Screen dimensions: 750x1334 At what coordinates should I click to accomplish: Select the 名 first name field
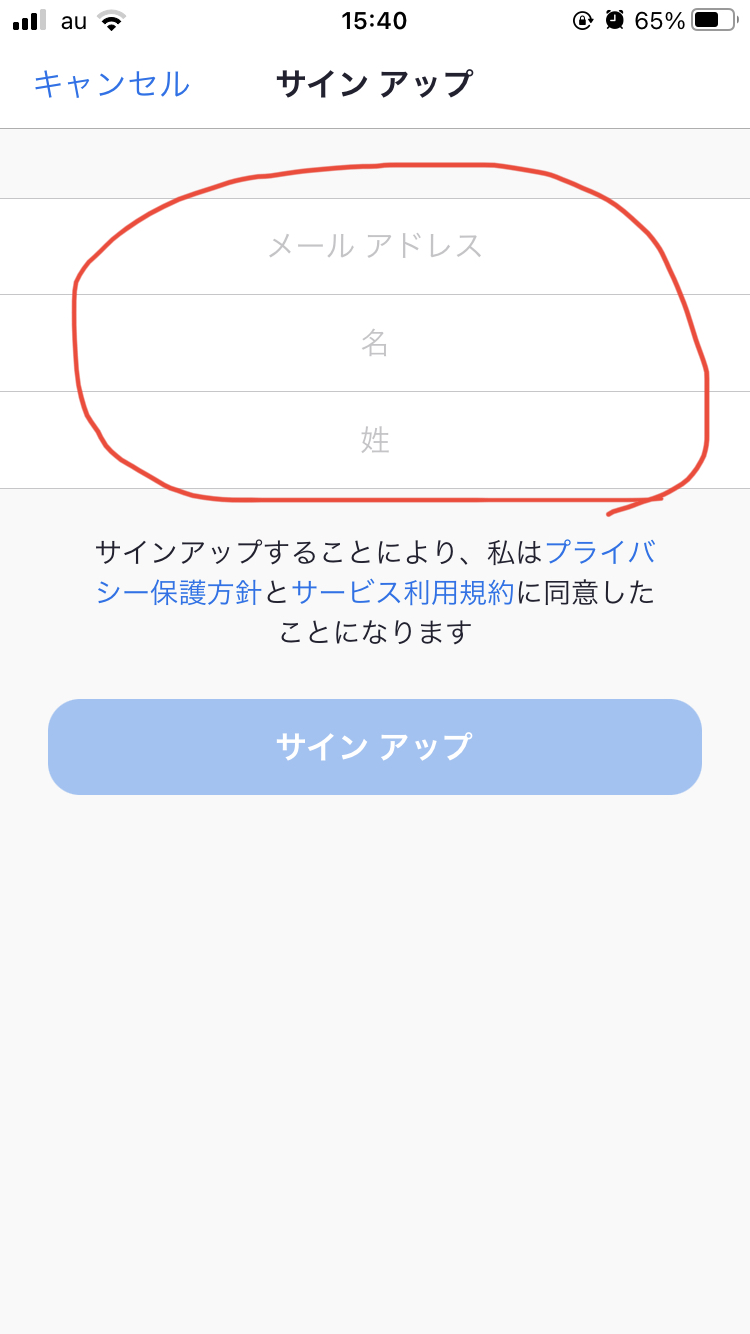point(375,343)
